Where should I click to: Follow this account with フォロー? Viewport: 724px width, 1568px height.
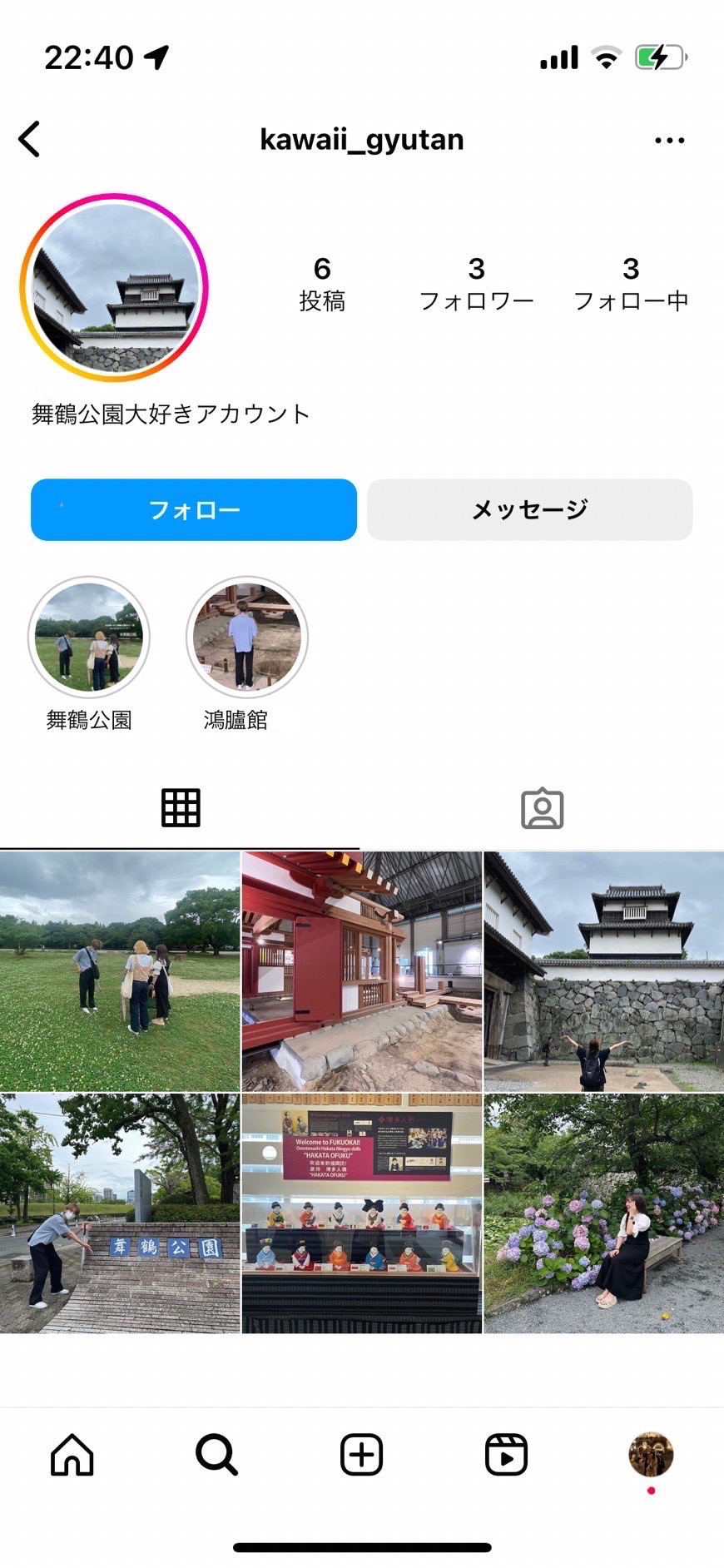click(x=194, y=509)
